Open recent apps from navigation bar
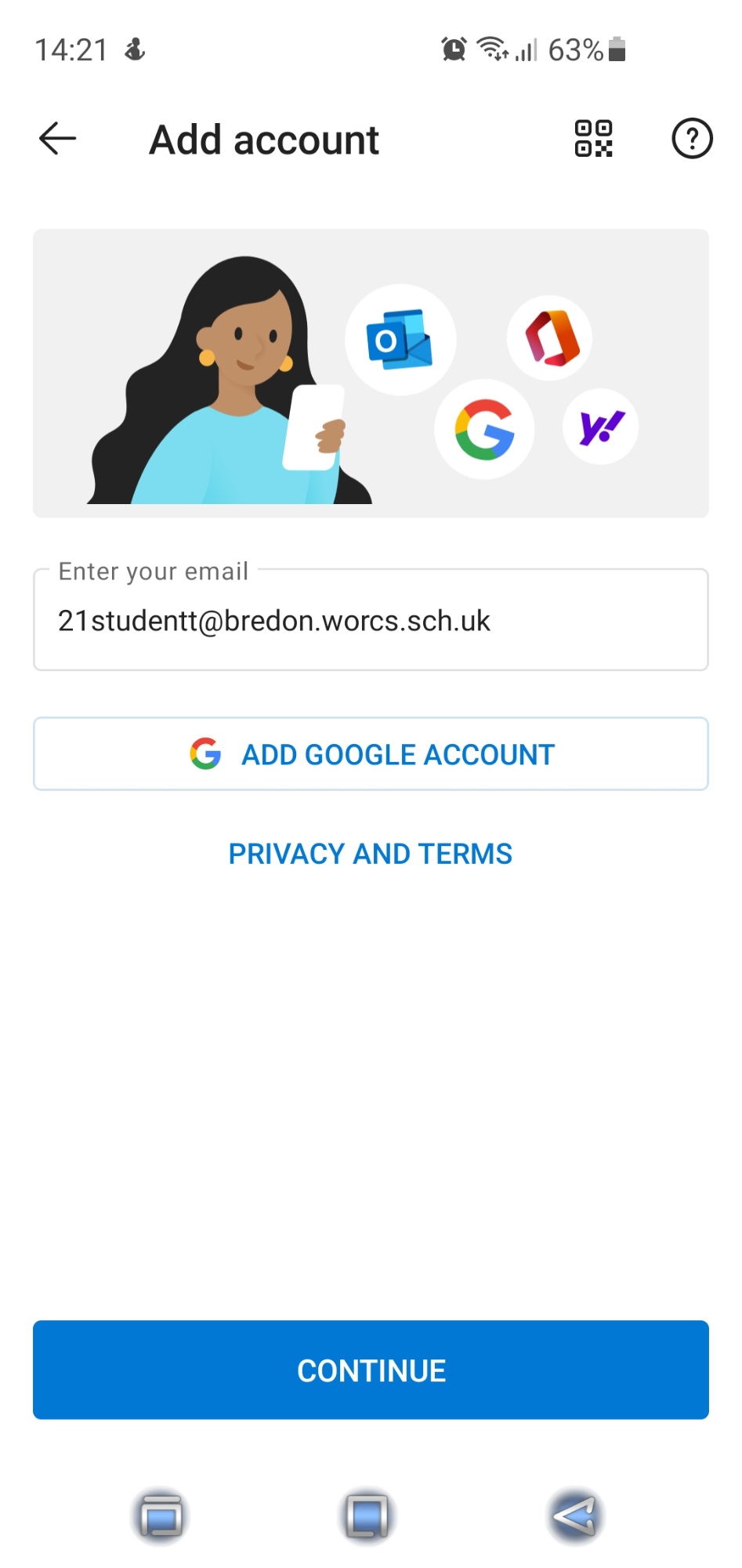 coord(161,1515)
